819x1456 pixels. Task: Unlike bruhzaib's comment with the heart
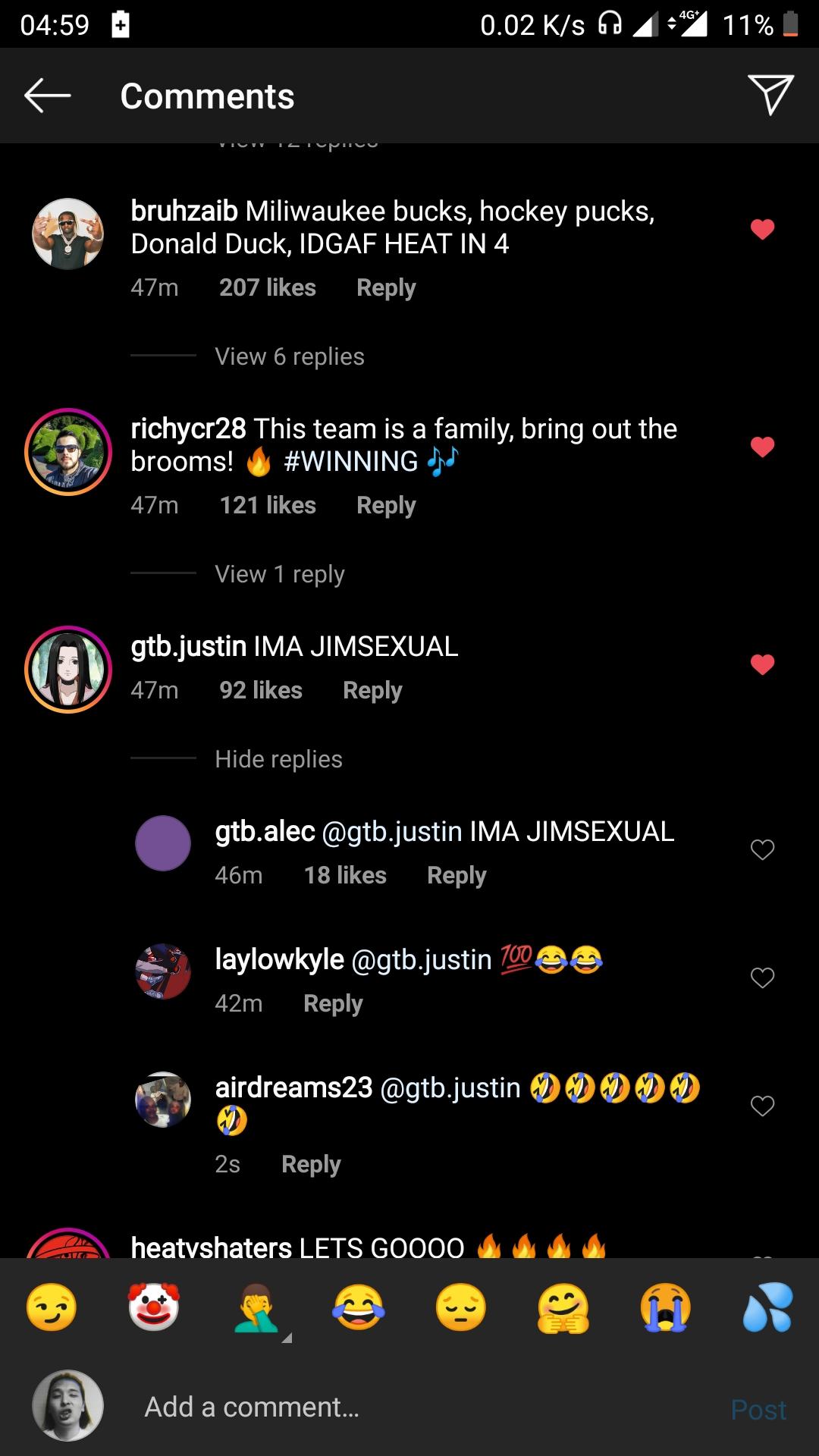click(762, 229)
